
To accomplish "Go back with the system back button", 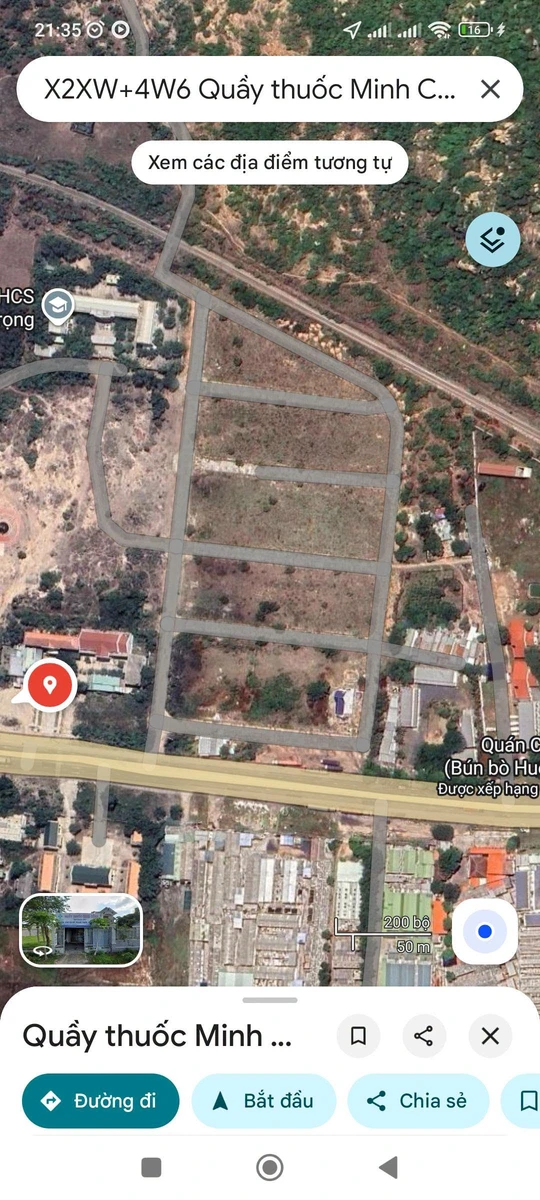I will pyautogui.click(x=388, y=1167).
